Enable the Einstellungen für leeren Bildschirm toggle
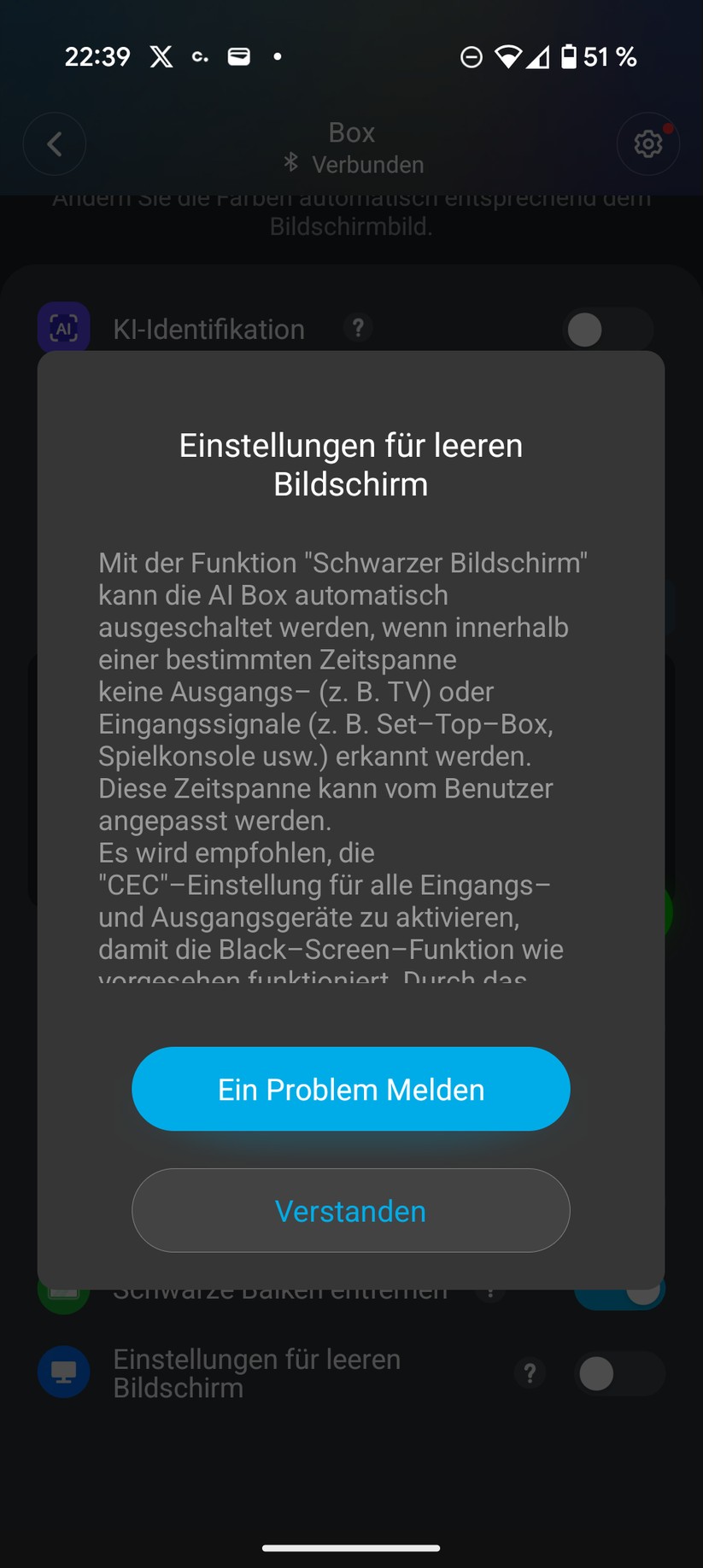The width and height of the screenshot is (703, 1568). [620, 1372]
